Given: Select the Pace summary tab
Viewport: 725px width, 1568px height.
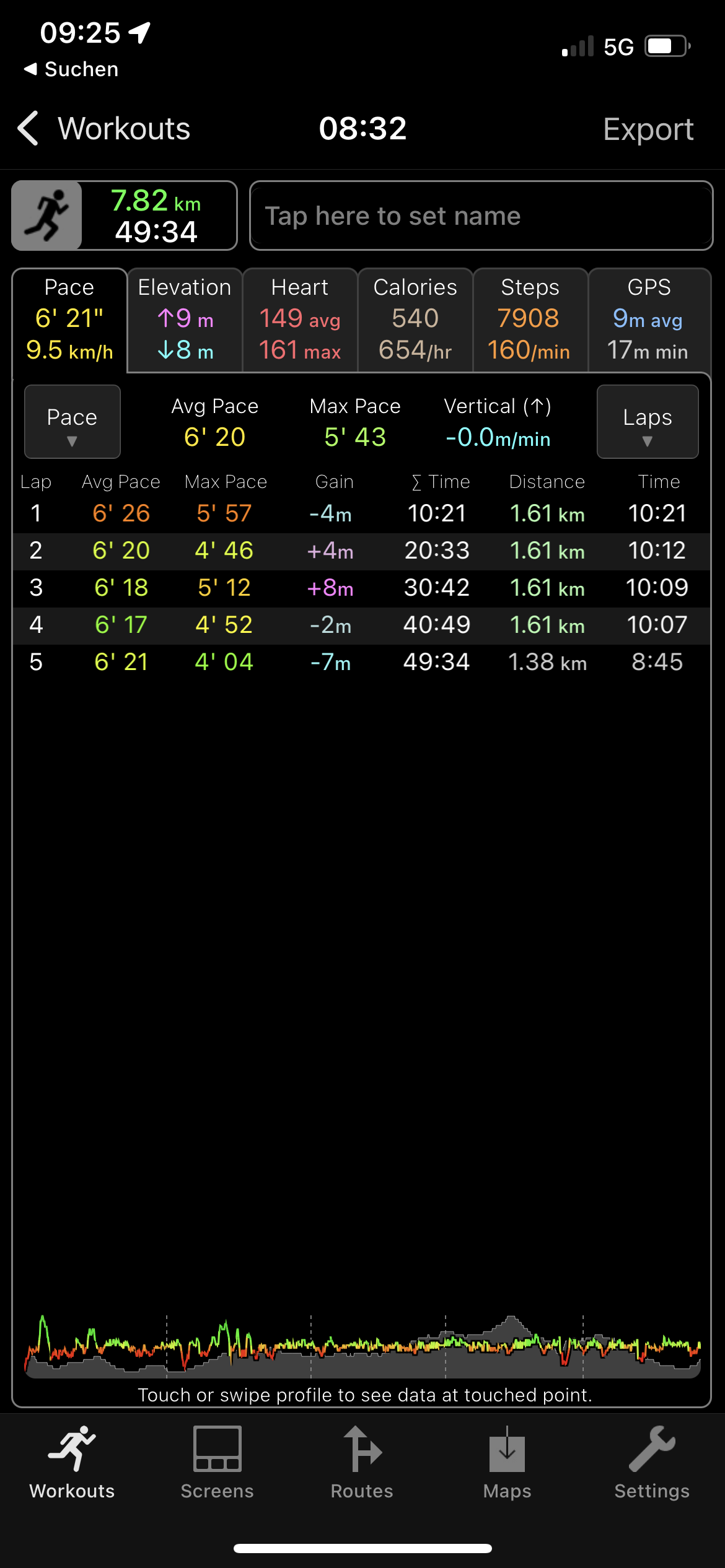Looking at the screenshot, I should (69, 320).
